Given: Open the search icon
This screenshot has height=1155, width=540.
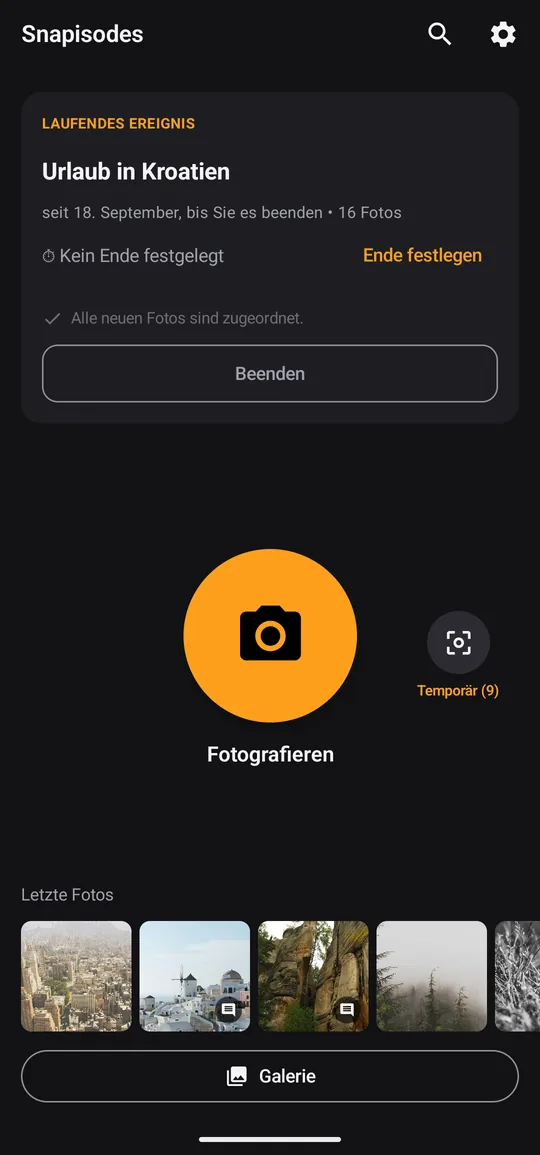Looking at the screenshot, I should click(440, 34).
